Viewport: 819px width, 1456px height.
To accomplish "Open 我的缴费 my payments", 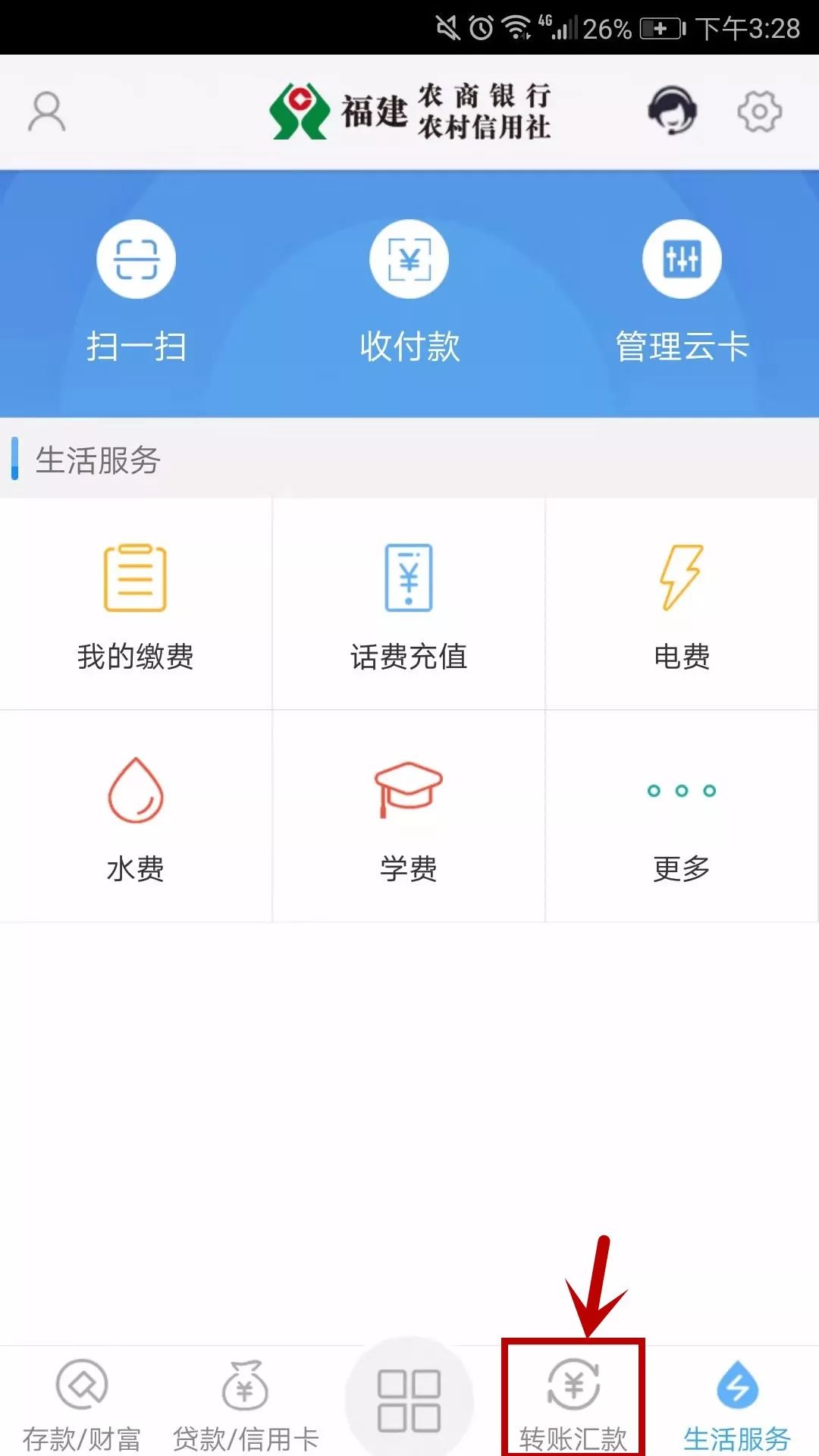I will 136,604.
